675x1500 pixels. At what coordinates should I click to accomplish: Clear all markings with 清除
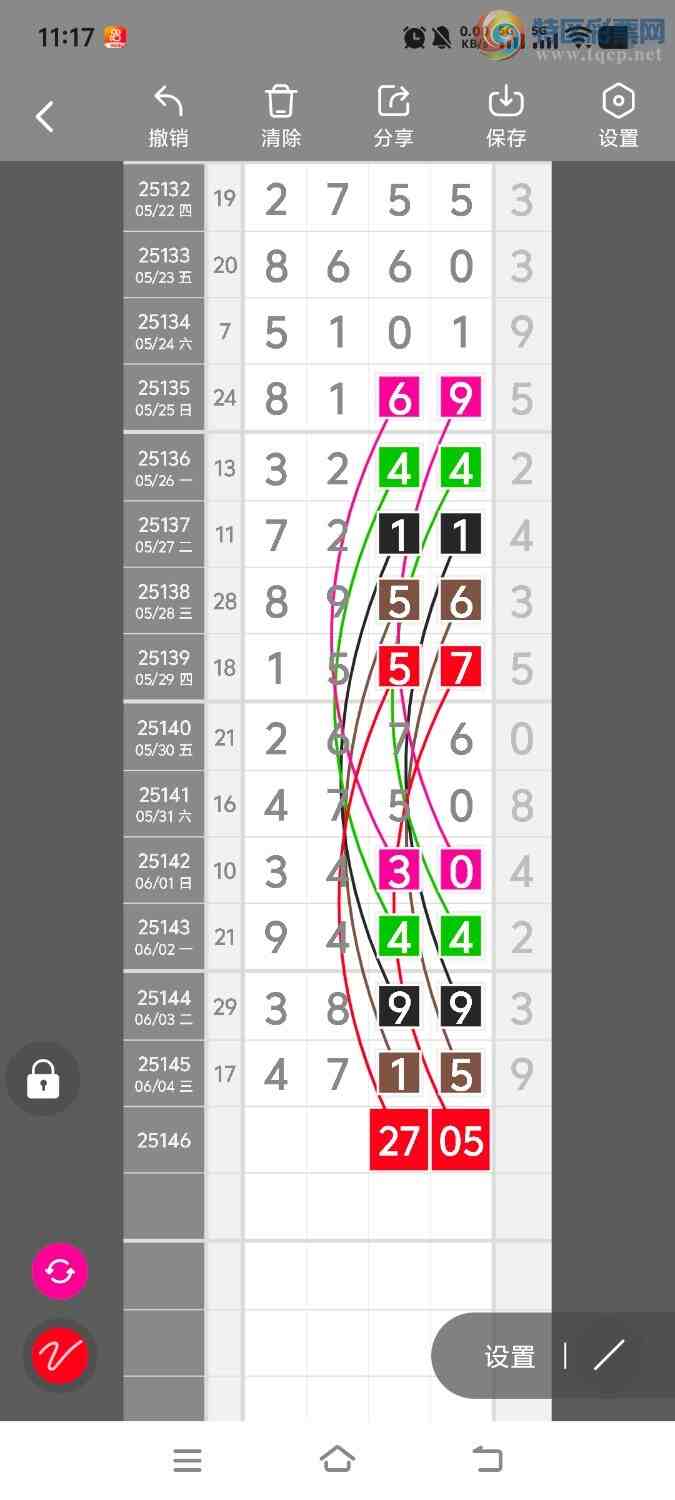click(281, 117)
